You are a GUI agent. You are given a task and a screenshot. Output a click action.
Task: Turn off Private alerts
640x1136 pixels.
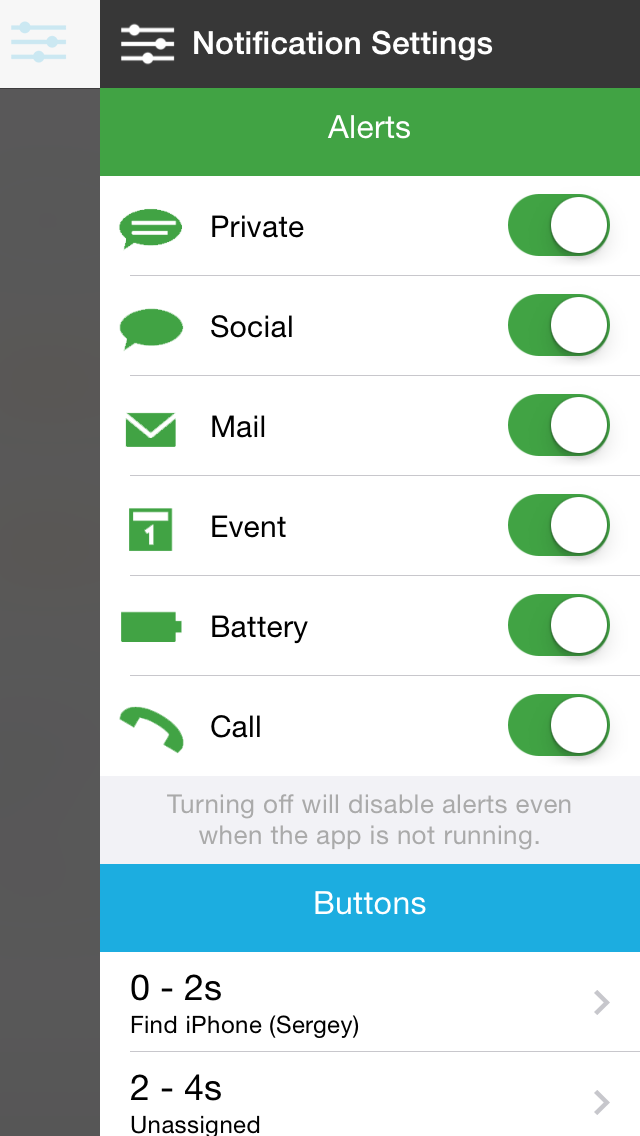[558, 225]
